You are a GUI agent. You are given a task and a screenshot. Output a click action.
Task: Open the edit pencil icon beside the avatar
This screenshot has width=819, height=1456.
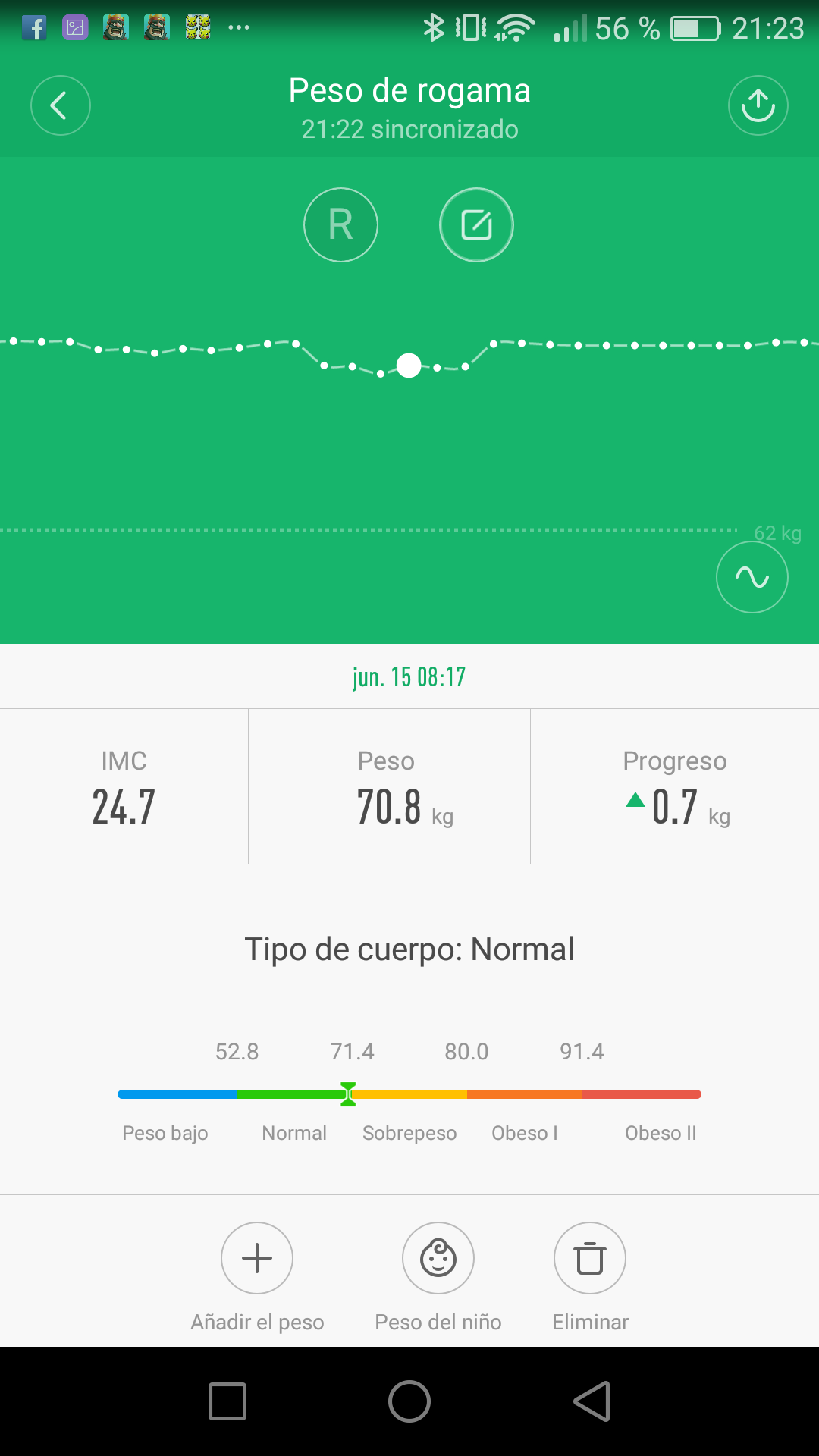coord(477,224)
